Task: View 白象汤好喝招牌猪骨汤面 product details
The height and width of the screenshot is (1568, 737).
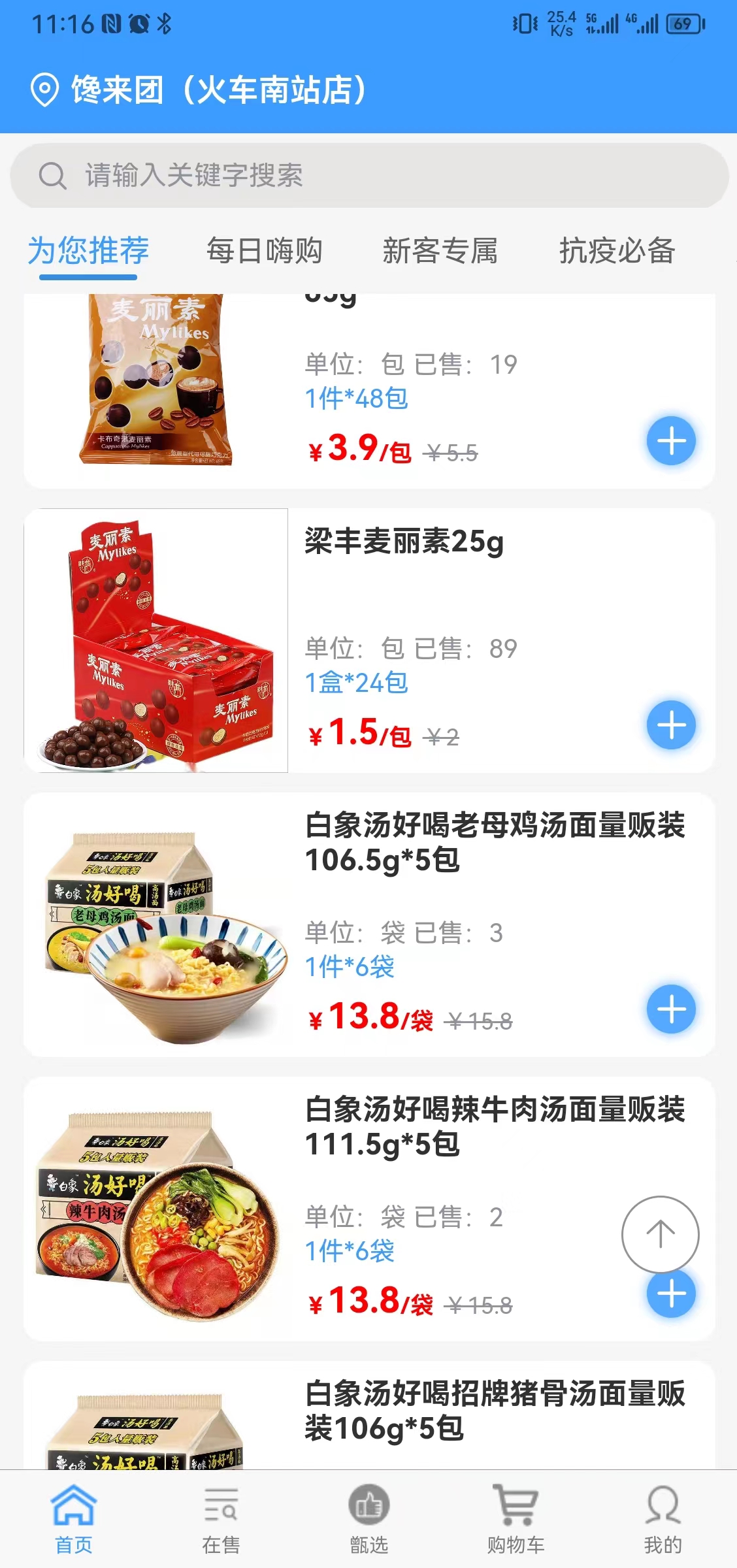Action: point(494,1411)
